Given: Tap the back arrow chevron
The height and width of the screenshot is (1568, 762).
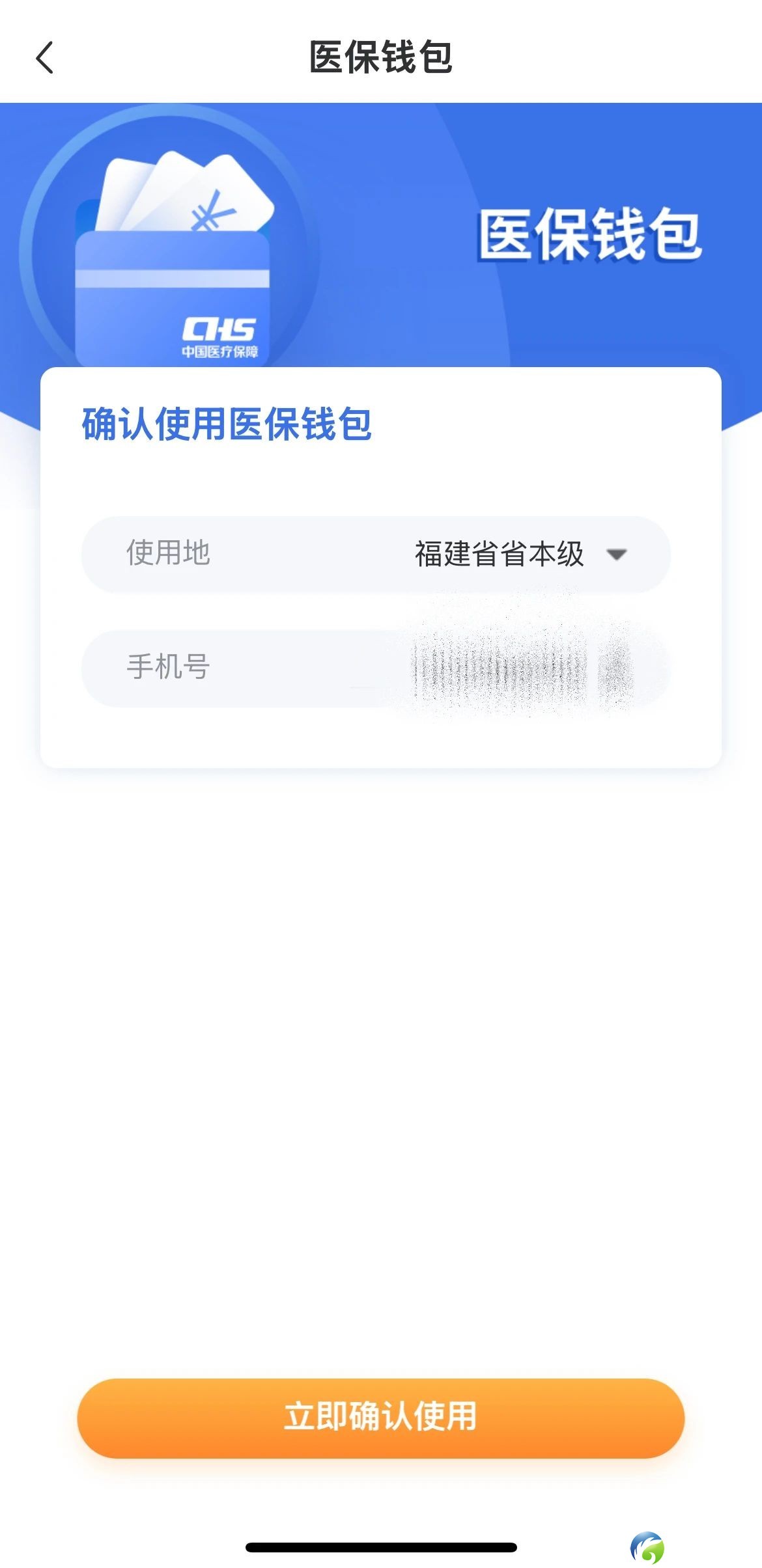Looking at the screenshot, I should click(44, 59).
